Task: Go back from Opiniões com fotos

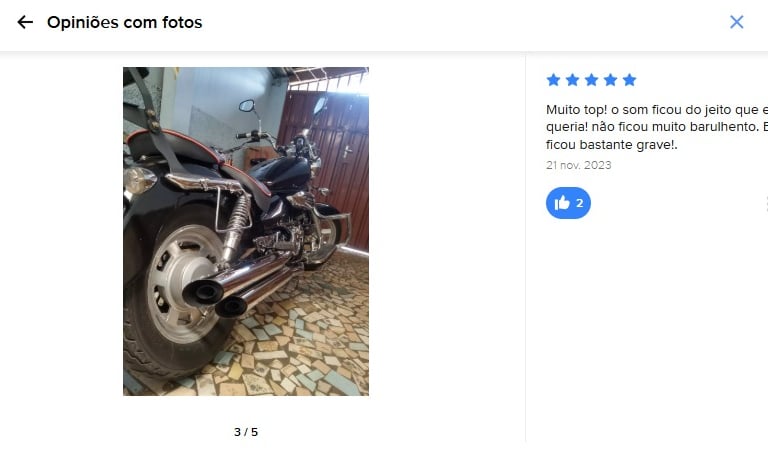Action: click(25, 22)
